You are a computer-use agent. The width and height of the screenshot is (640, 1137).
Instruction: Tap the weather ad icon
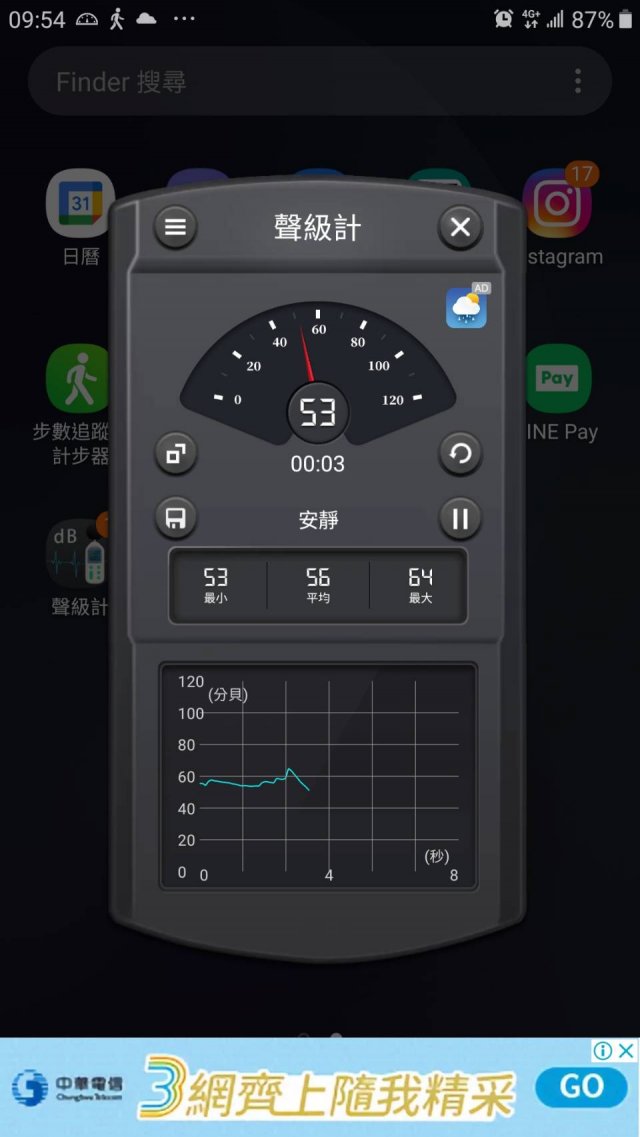point(467,307)
